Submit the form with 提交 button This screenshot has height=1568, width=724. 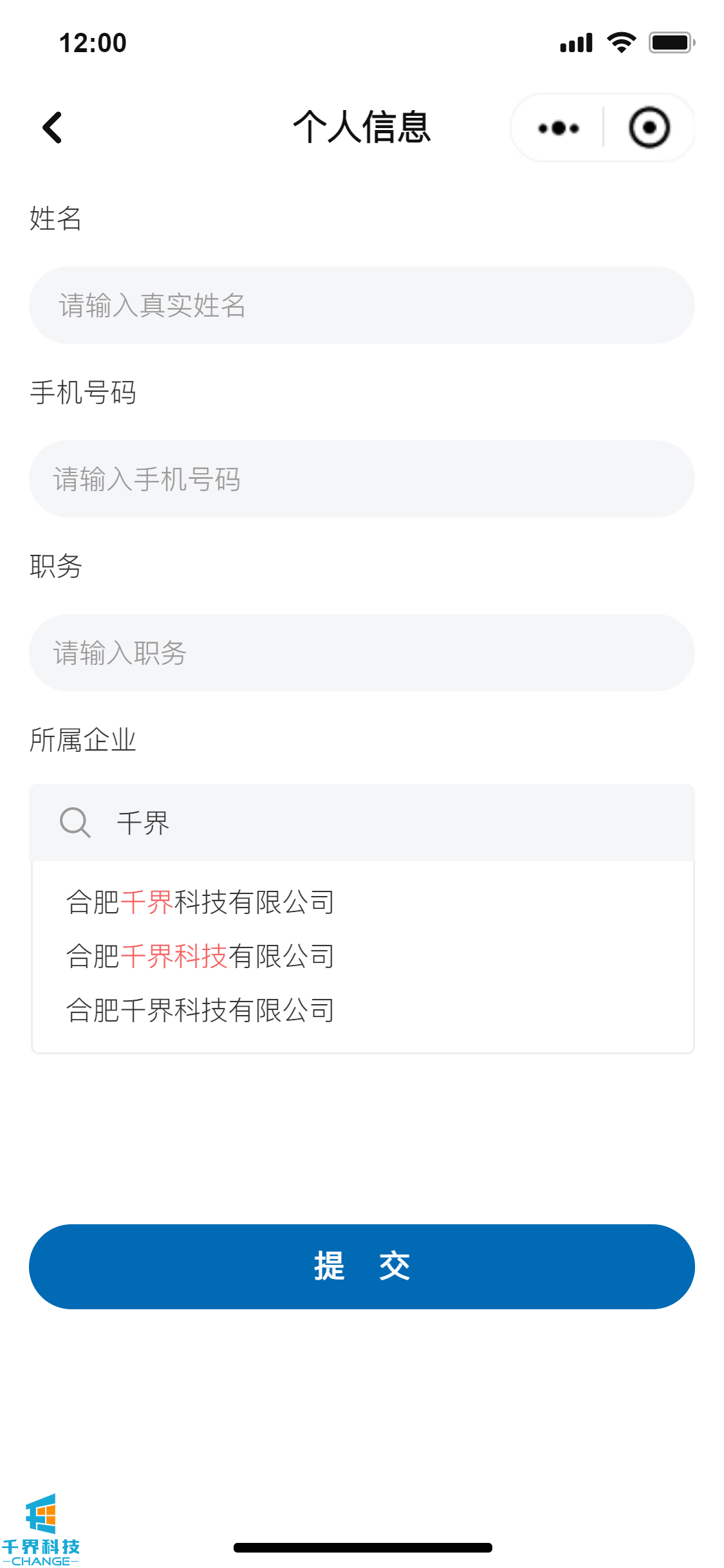click(362, 1267)
